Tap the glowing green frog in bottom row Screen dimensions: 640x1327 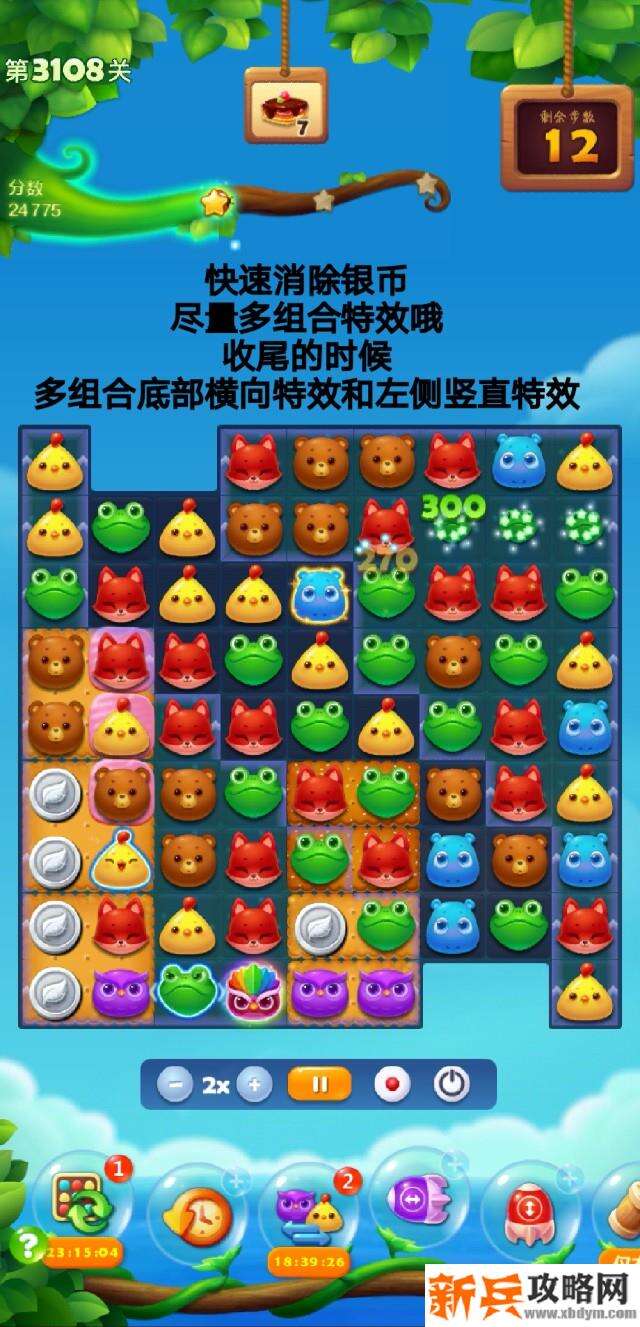click(188, 991)
